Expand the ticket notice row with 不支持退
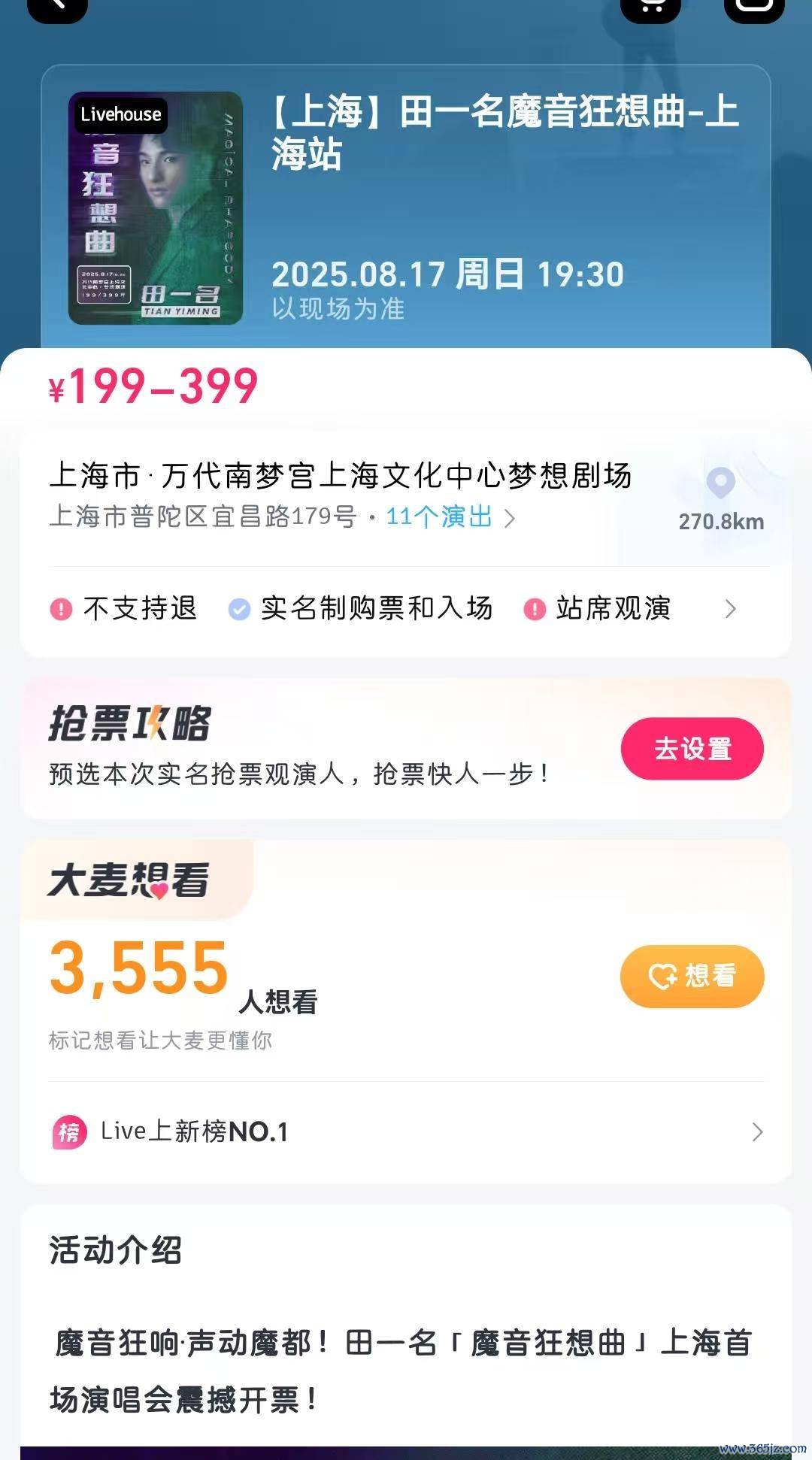Image resolution: width=812 pixels, height=1460 pixels. pos(729,608)
